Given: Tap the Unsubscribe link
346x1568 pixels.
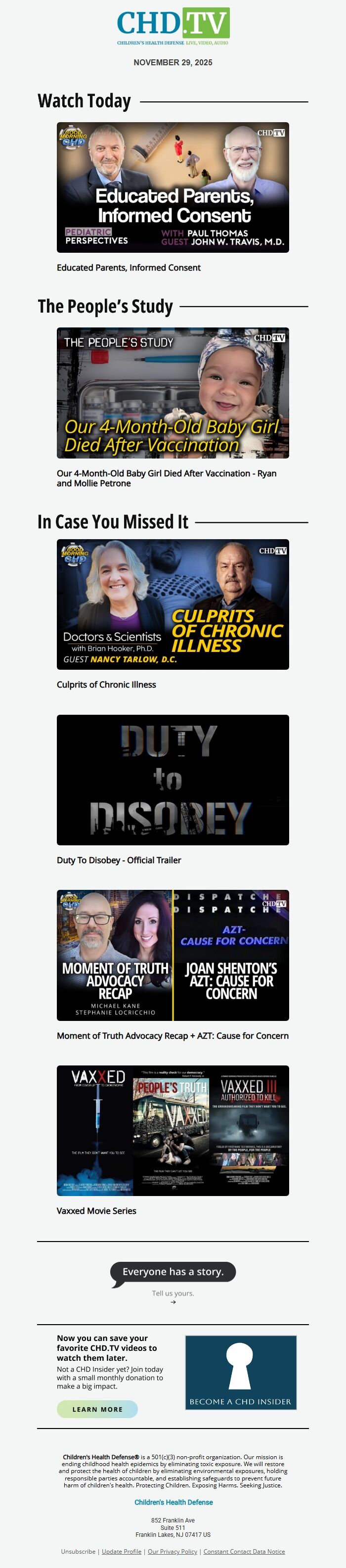Looking at the screenshot, I should [78, 1552].
